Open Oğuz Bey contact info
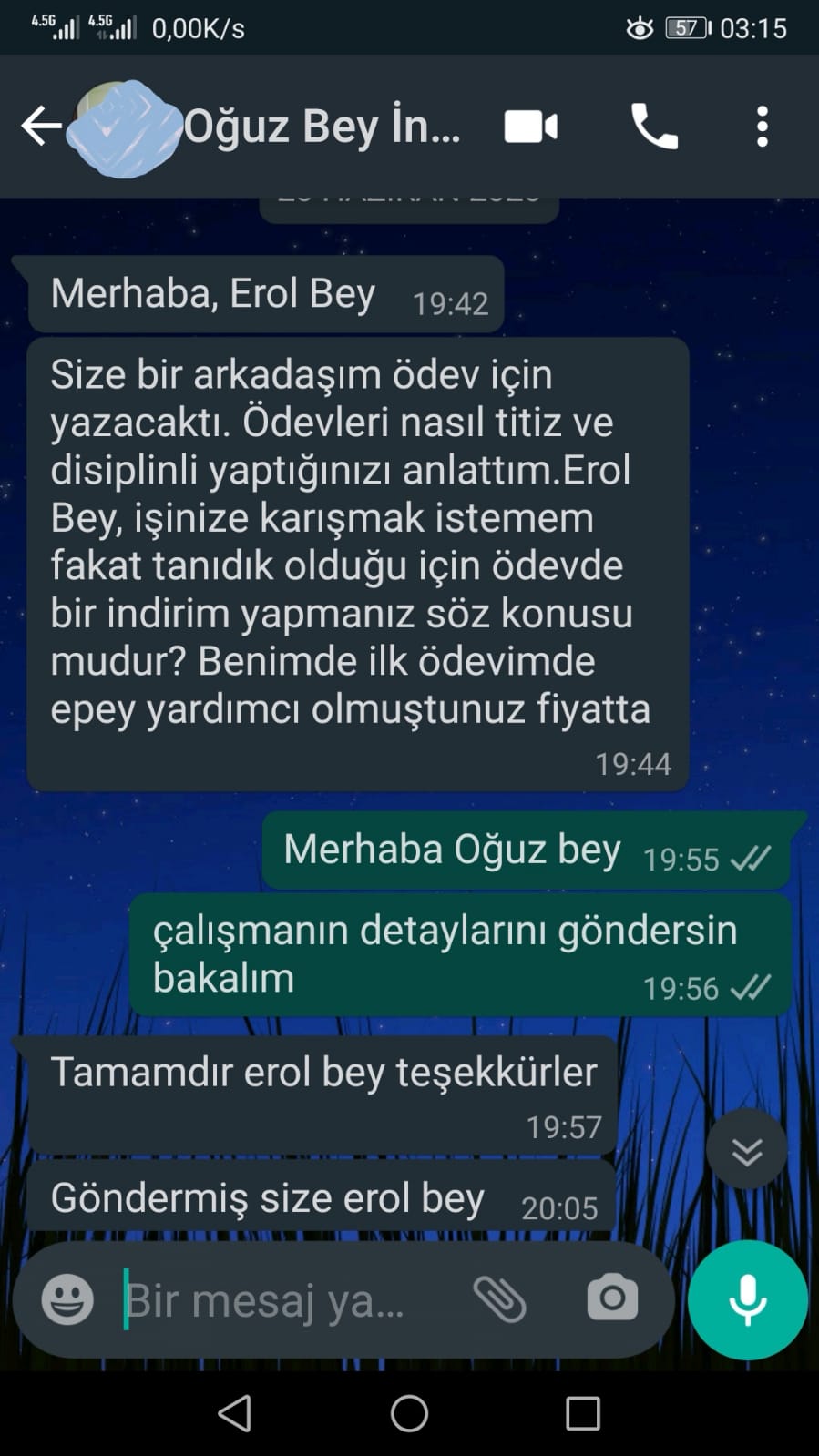Viewport: 819px width, 1456px height. click(322, 127)
